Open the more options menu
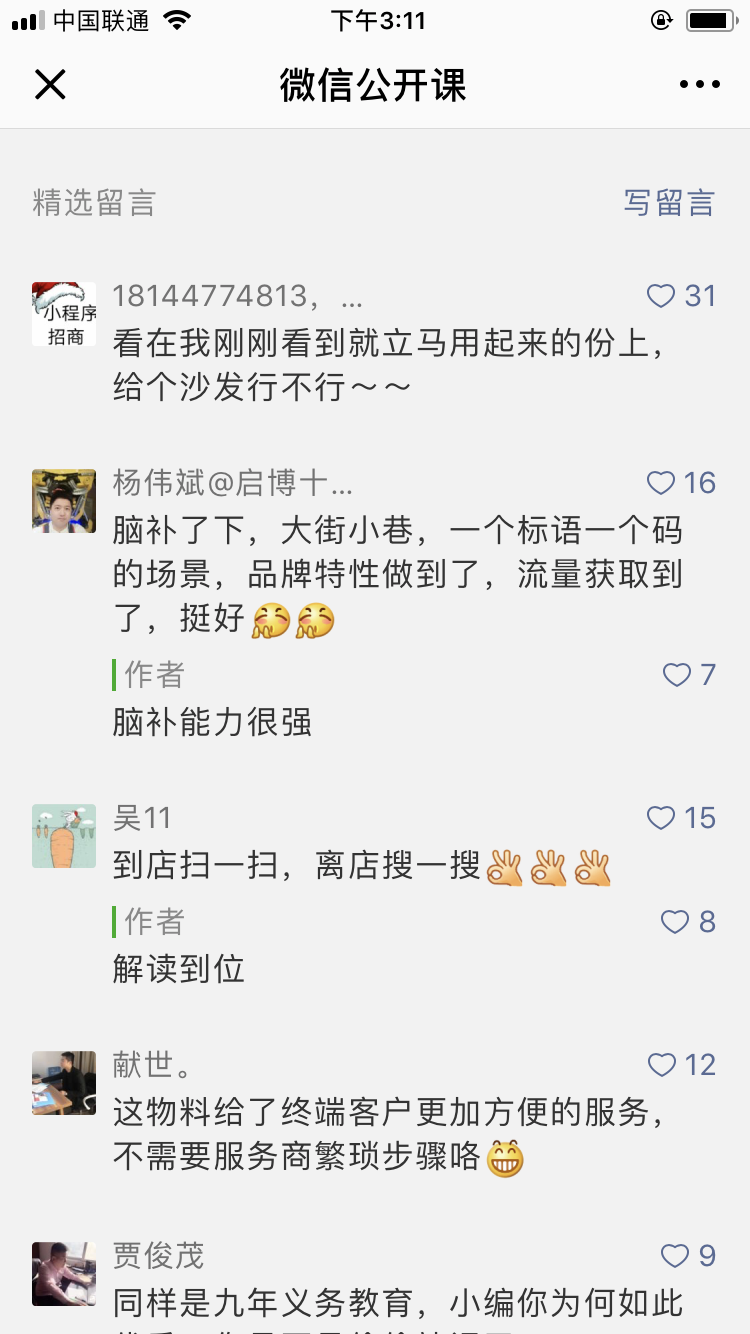Image resolution: width=750 pixels, height=1334 pixels. pos(698,84)
